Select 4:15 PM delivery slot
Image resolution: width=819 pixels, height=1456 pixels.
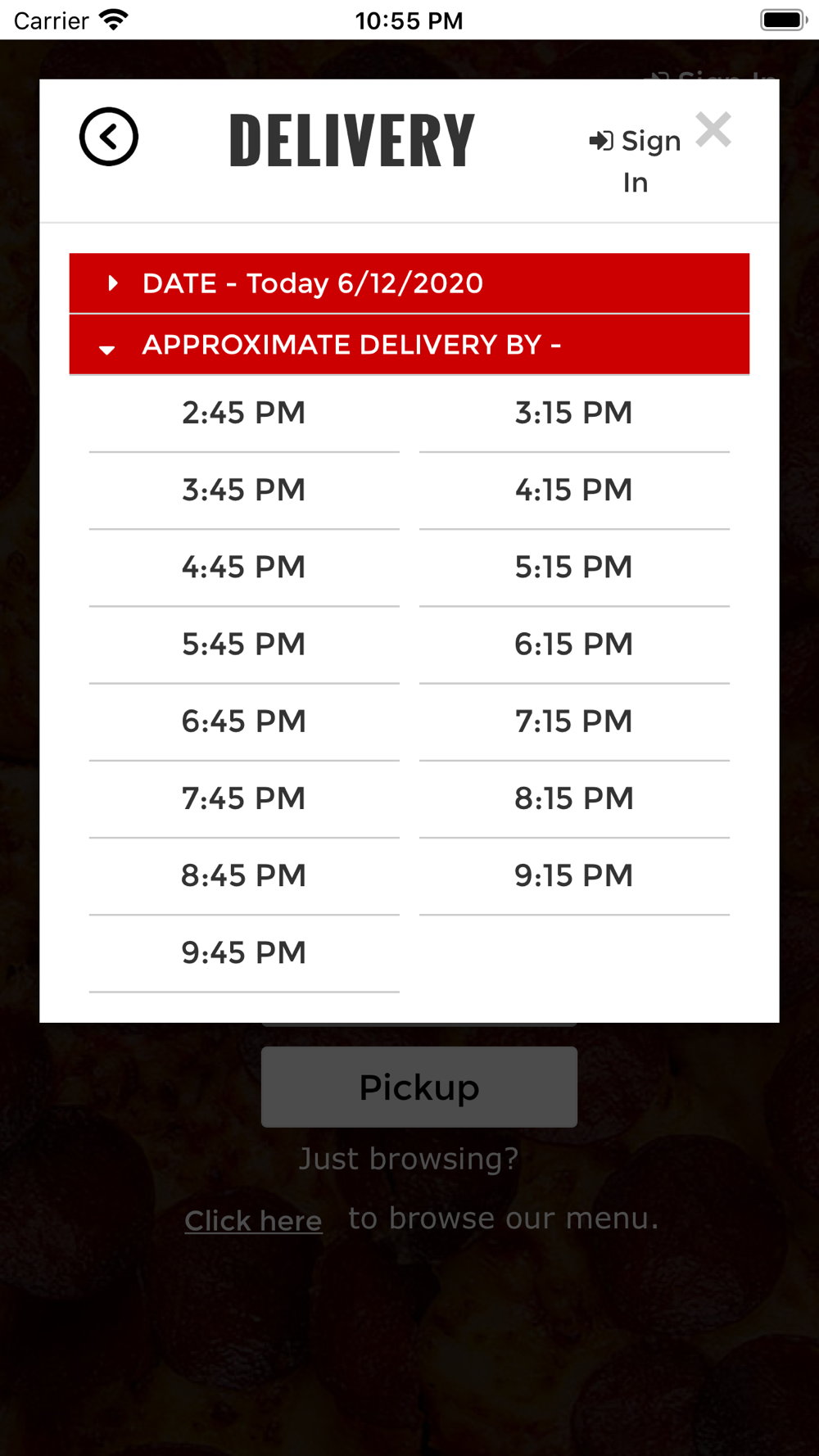[x=574, y=491]
